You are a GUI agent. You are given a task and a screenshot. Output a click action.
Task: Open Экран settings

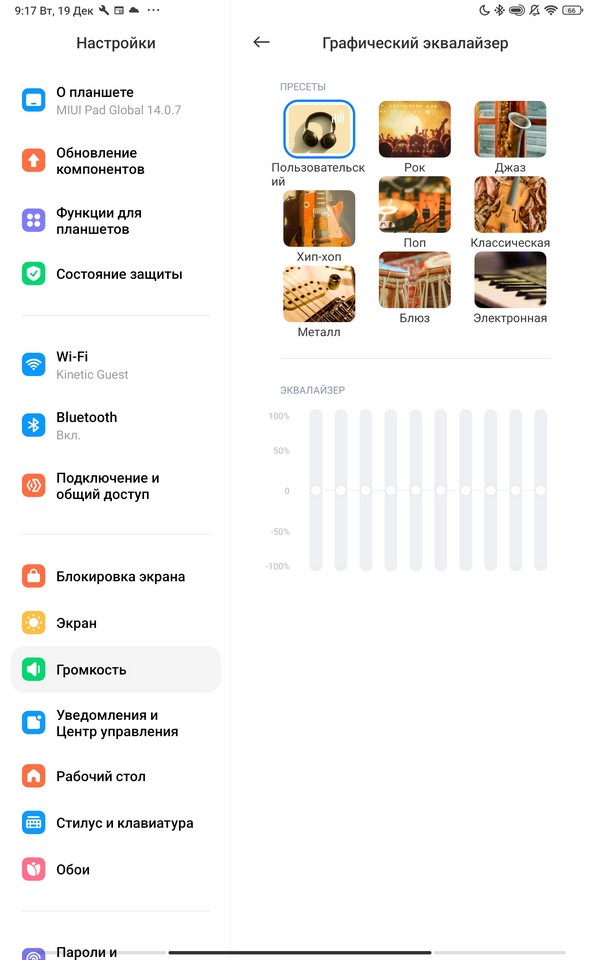pyautogui.click(x=115, y=623)
